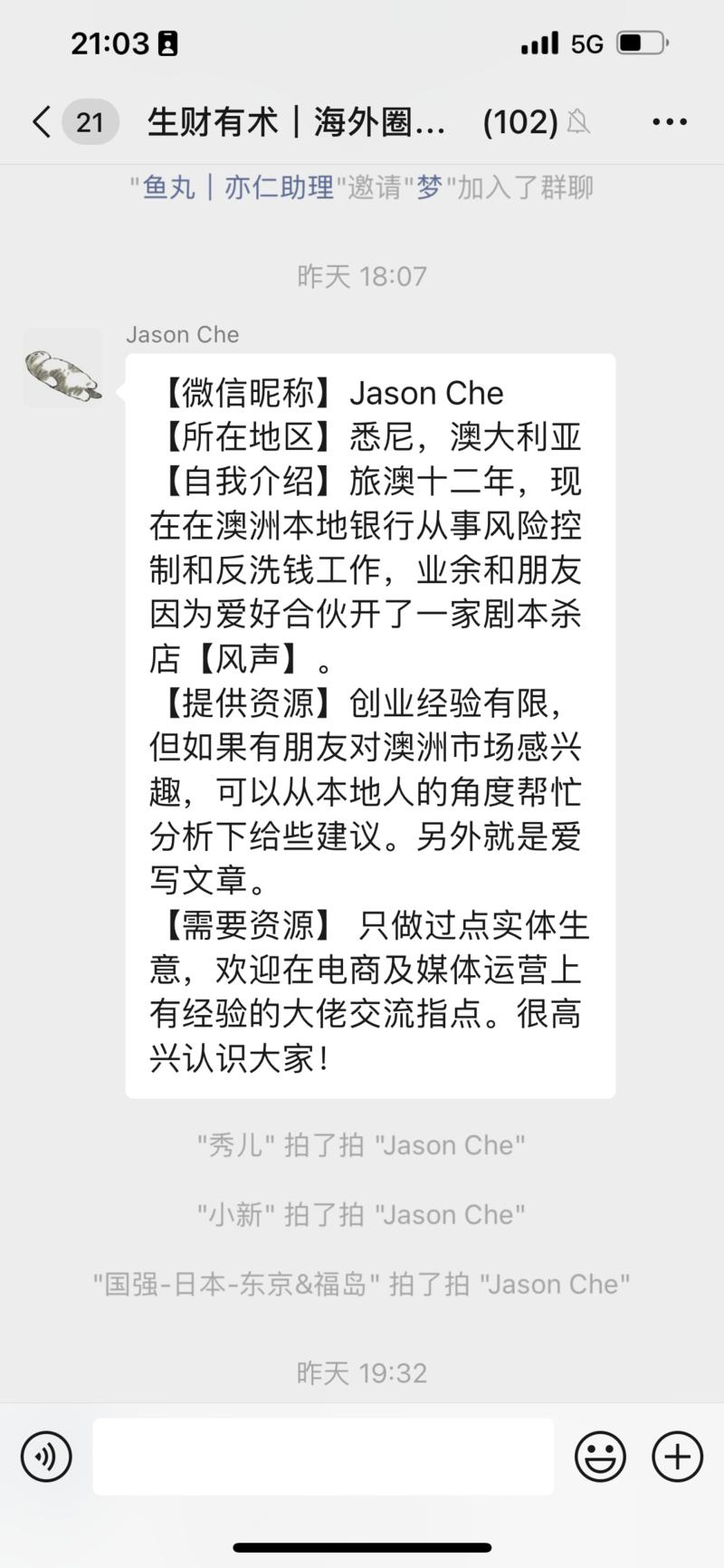The image size is (724, 1568).
Task: Tap Jason Che's self-introduction message bubble
Action: [x=369, y=724]
